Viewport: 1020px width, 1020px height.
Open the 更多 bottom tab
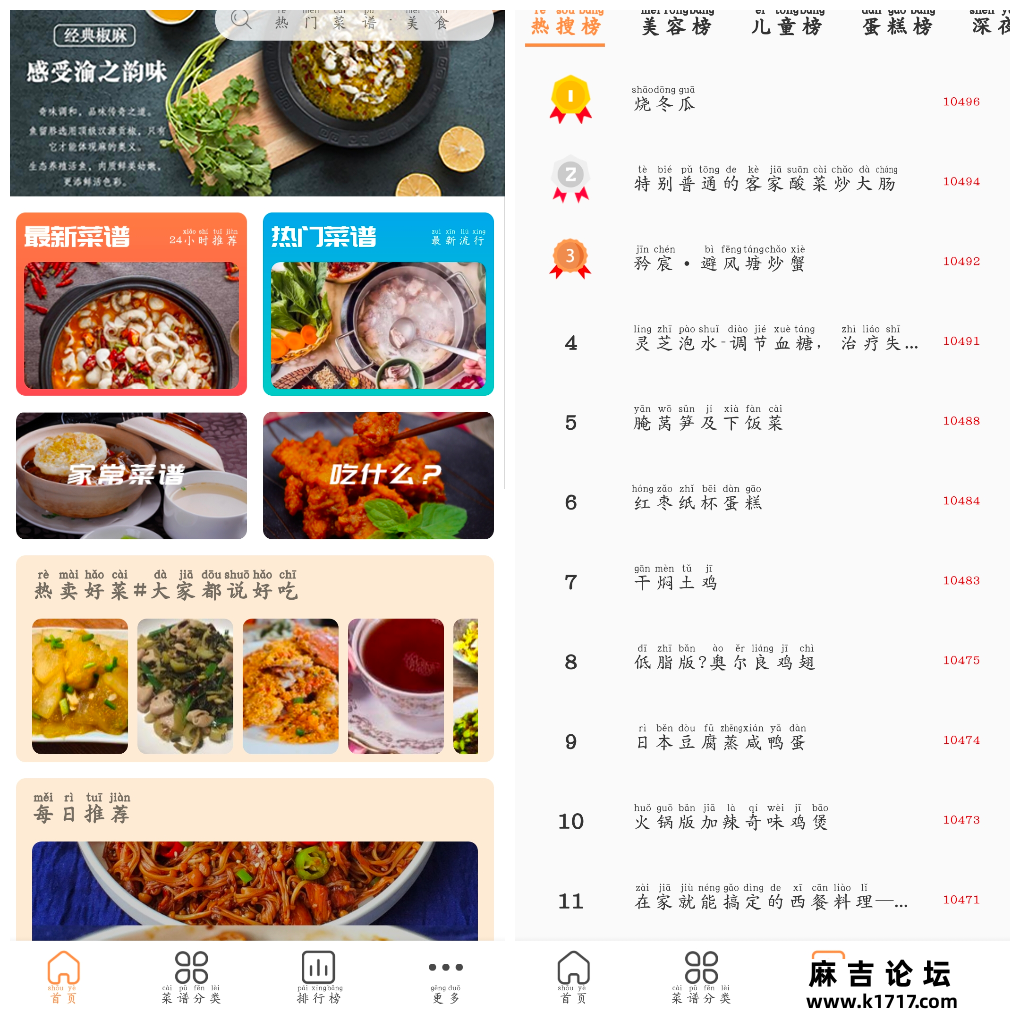[445, 977]
